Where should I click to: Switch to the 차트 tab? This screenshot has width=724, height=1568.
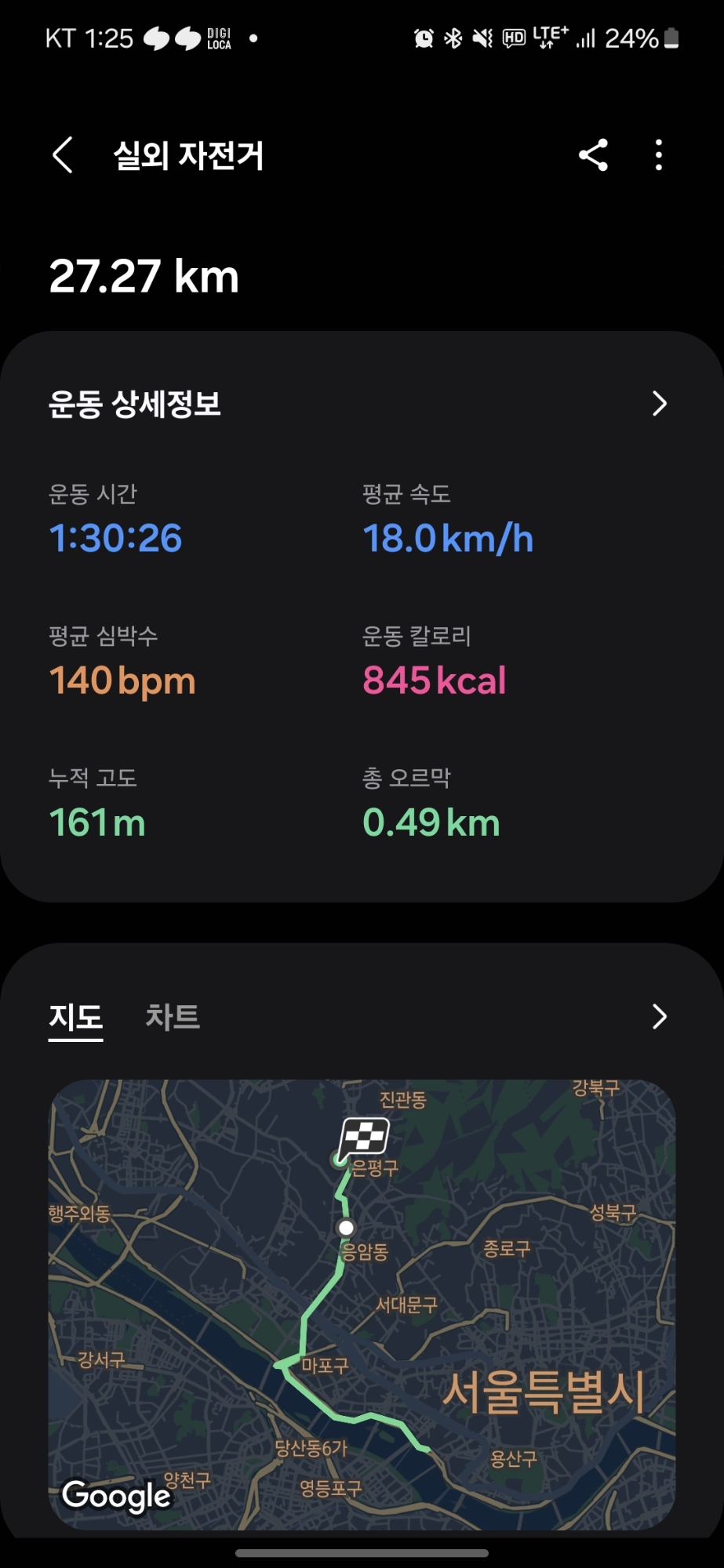[173, 1017]
